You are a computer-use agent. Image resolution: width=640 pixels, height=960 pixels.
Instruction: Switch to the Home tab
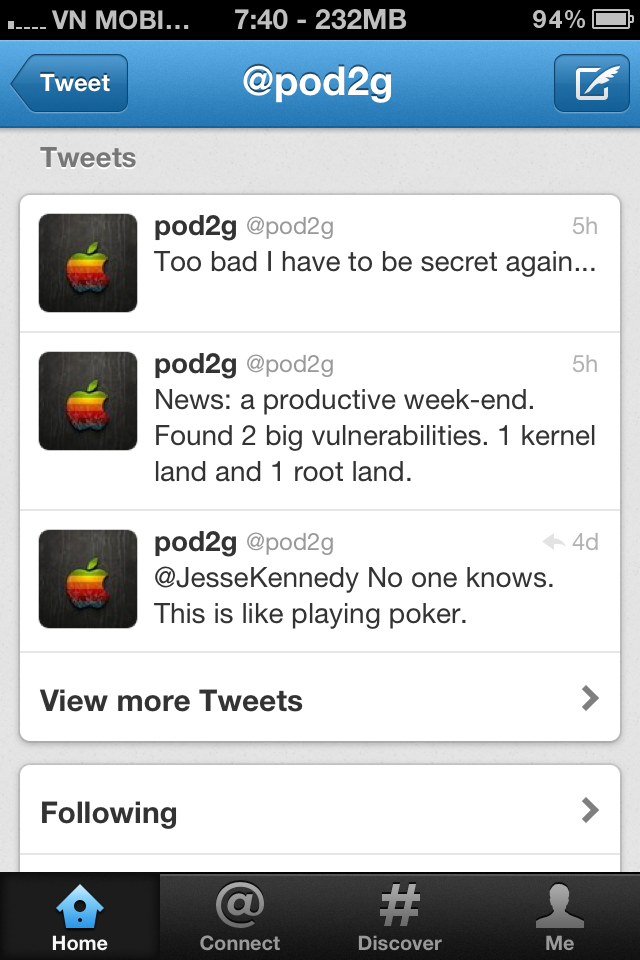[80, 917]
